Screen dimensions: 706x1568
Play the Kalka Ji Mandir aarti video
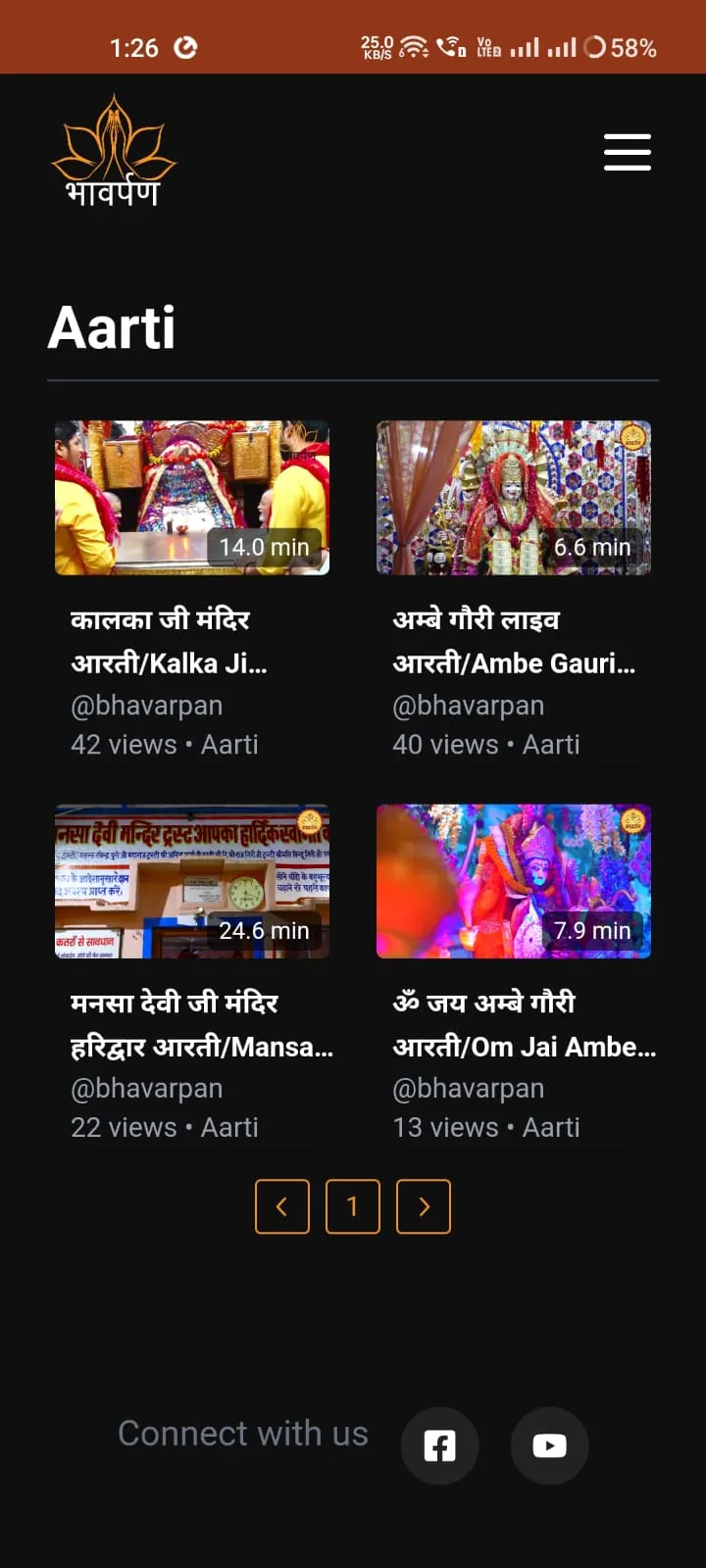click(x=192, y=498)
